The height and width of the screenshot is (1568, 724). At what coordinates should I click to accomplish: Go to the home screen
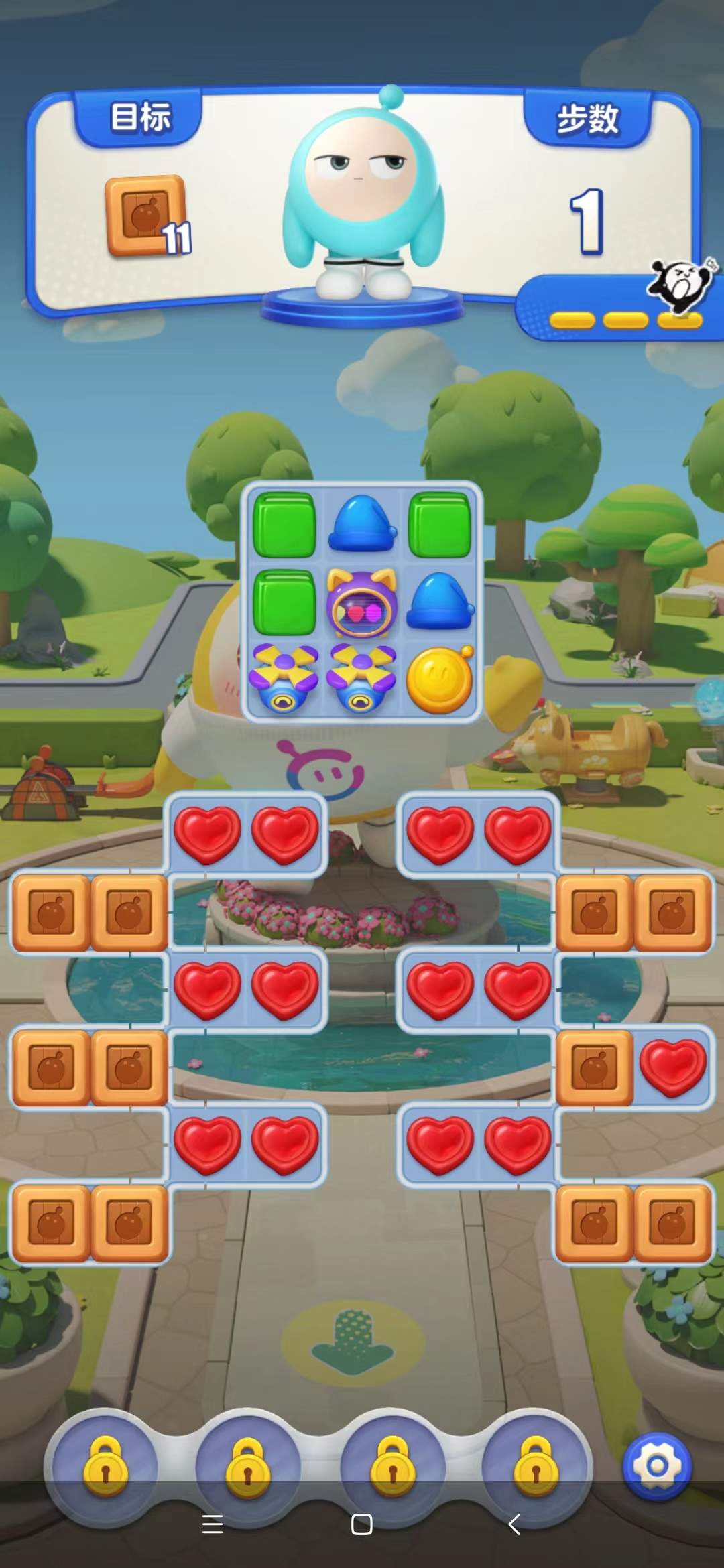point(362,1524)
